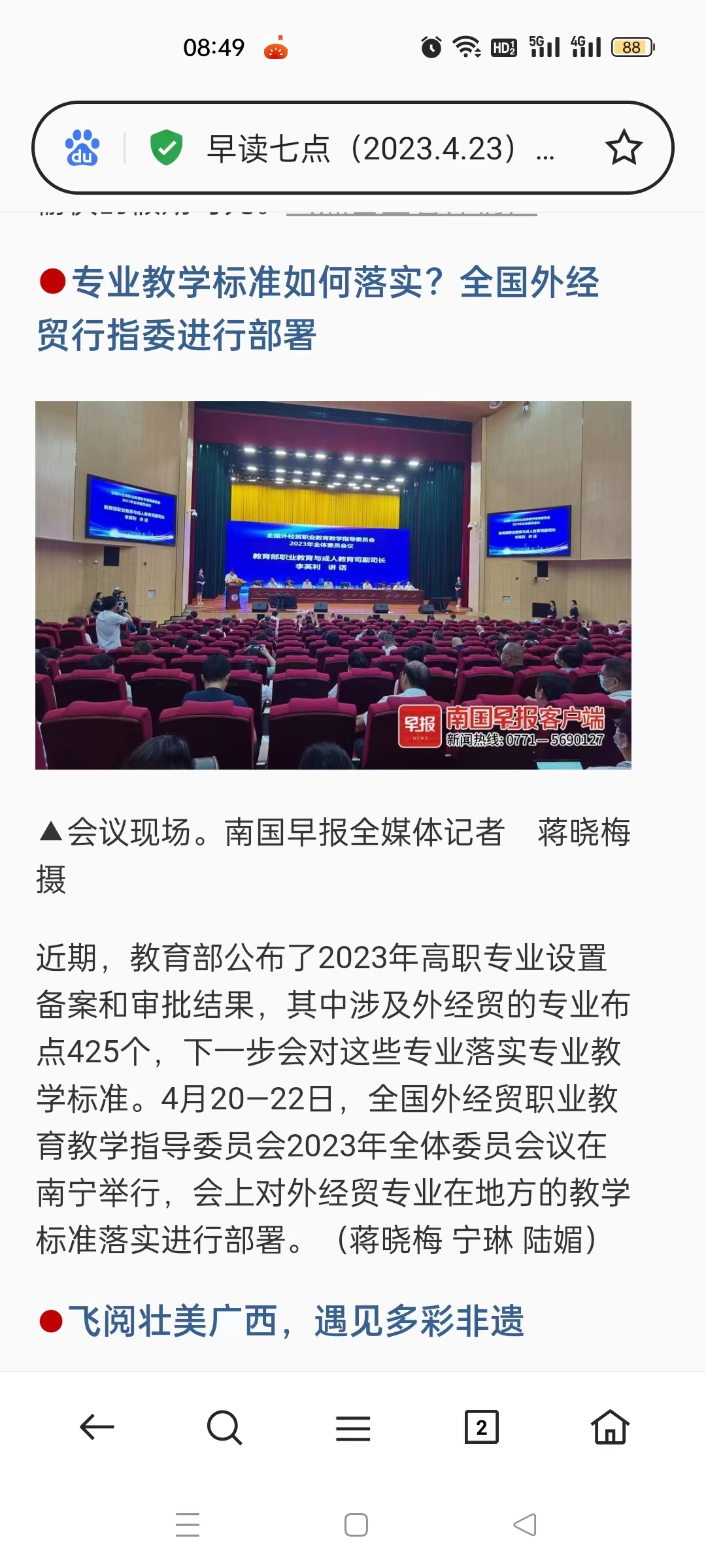Open headline 飞阅壮美广西，遇见多彩非遗

tap(295, 1321)
